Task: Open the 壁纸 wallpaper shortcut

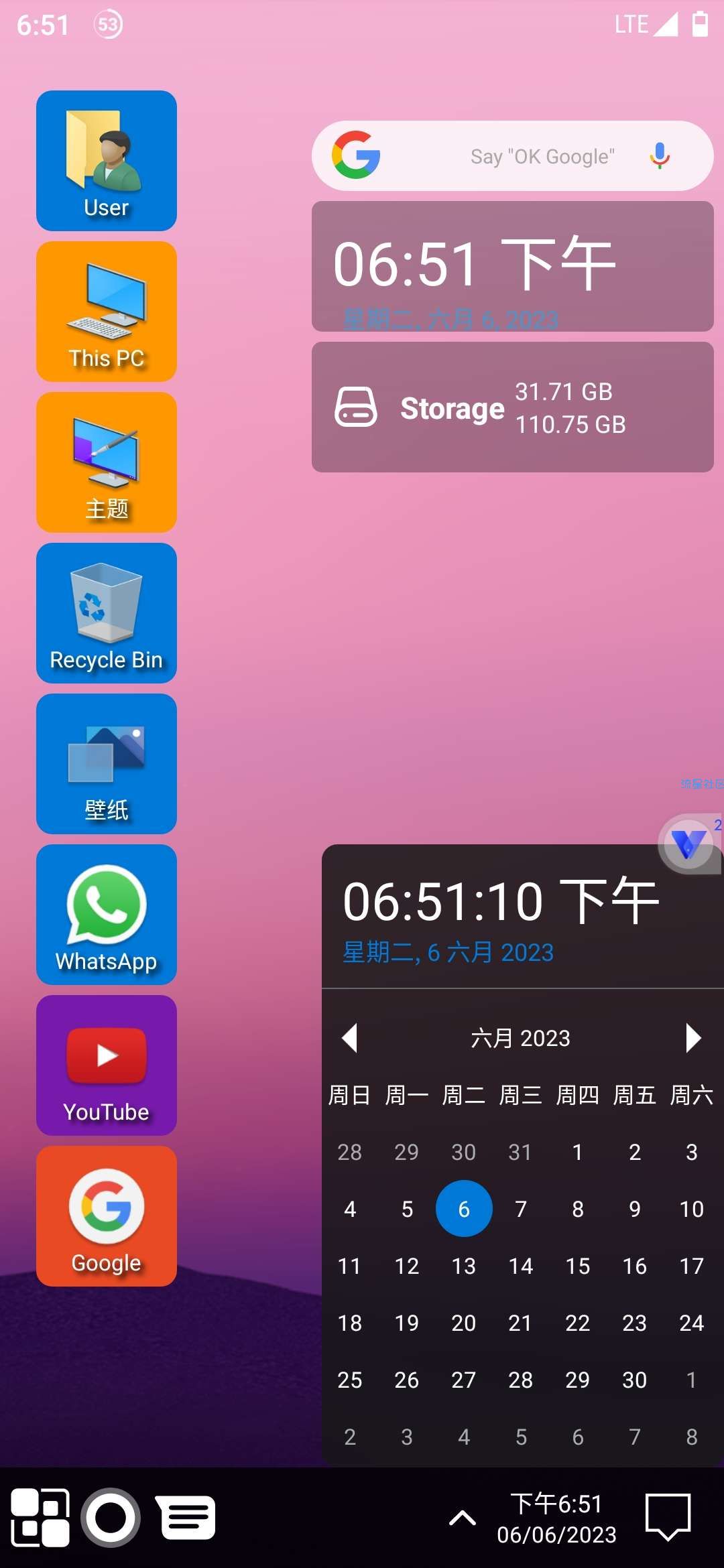Action: click(107, 764)
